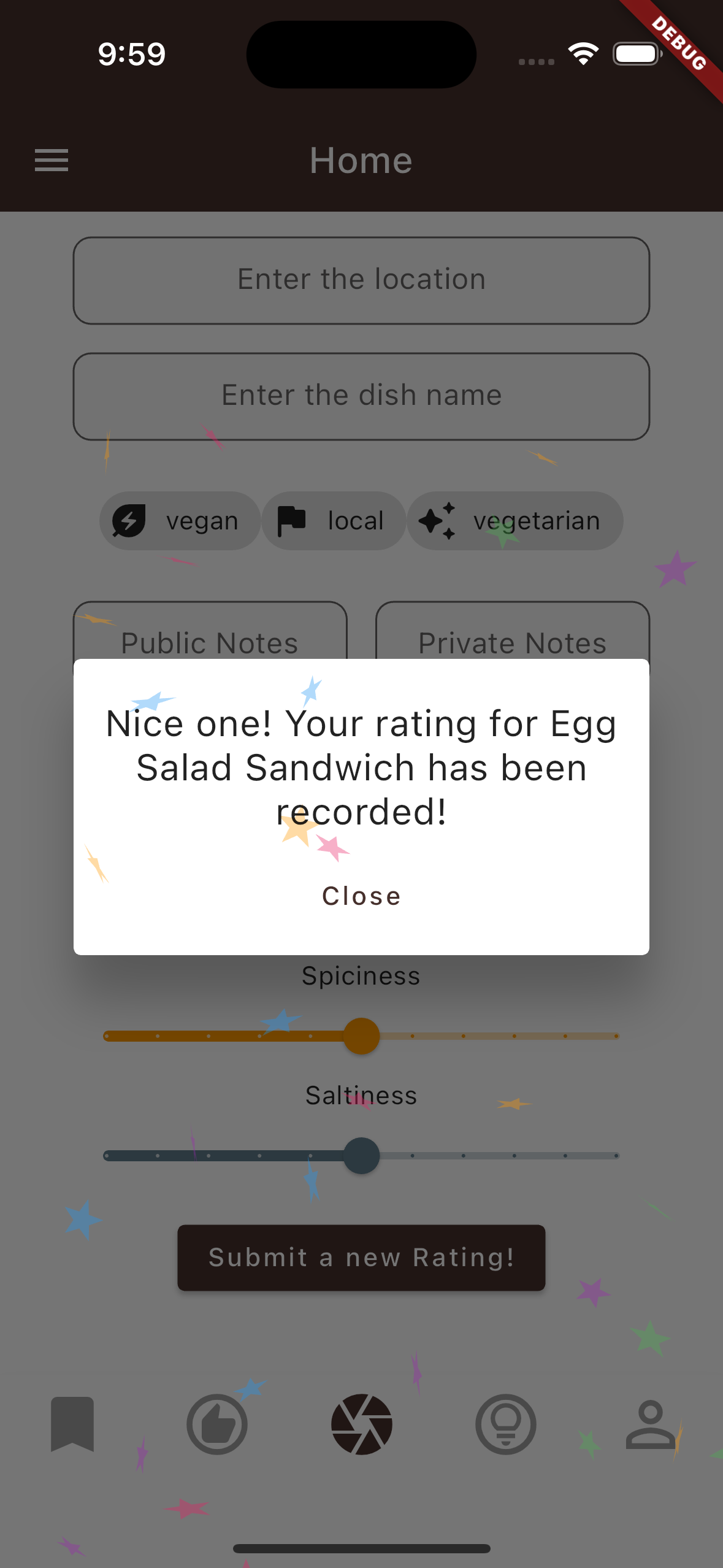Tap the Saltiness slider handle
Screen dimensions: 723x1568
[x=361, y=1156]
